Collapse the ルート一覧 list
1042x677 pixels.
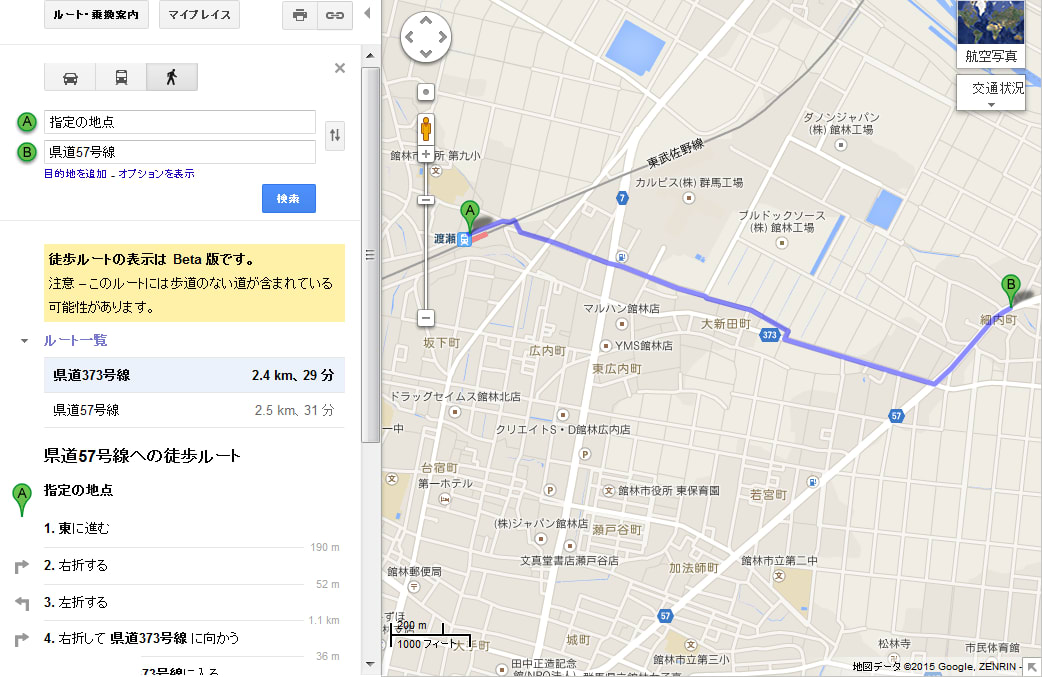click(x=25, y=341)
